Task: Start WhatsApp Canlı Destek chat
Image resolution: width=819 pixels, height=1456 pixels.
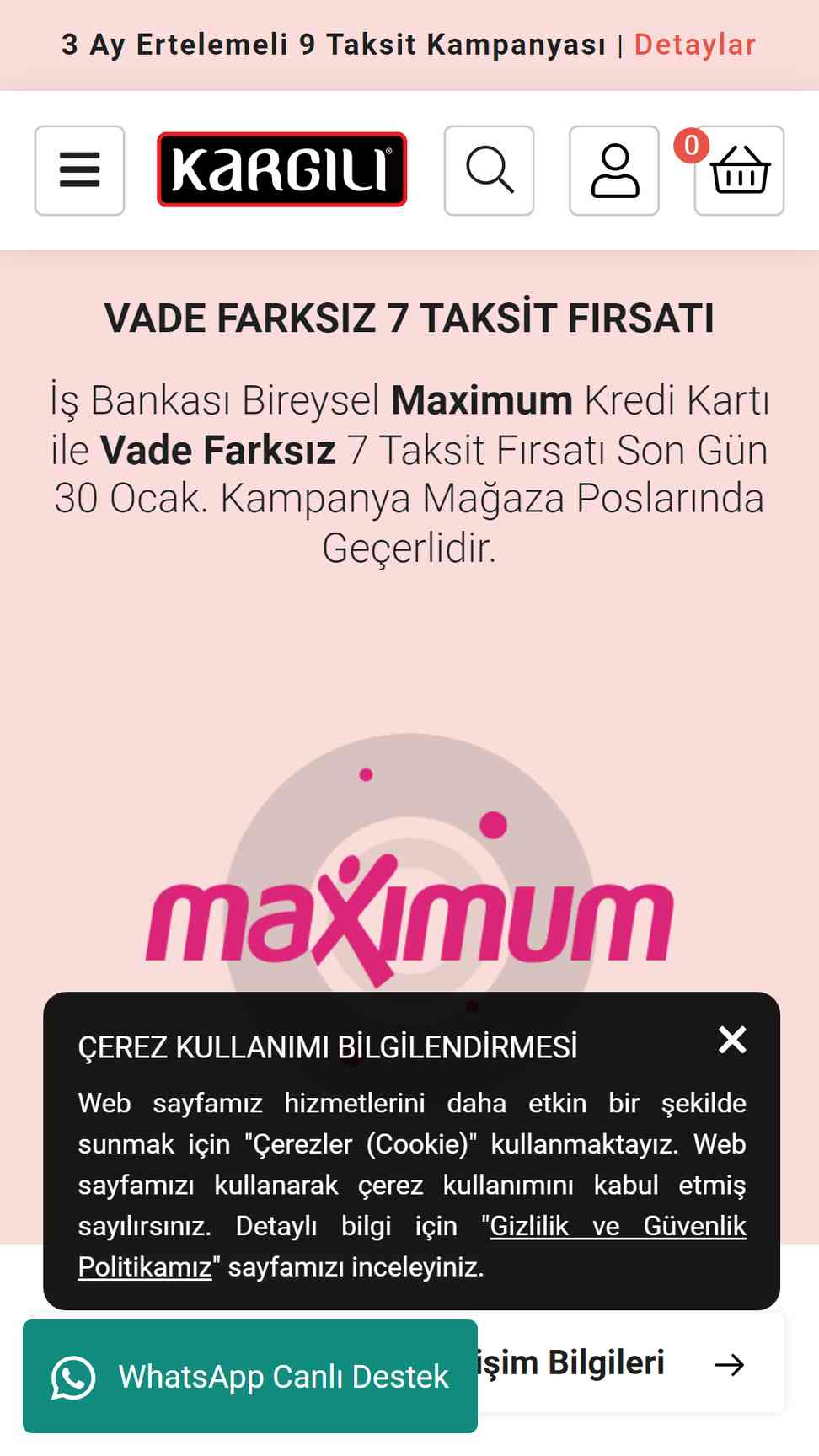Action: click(250, 1377)
